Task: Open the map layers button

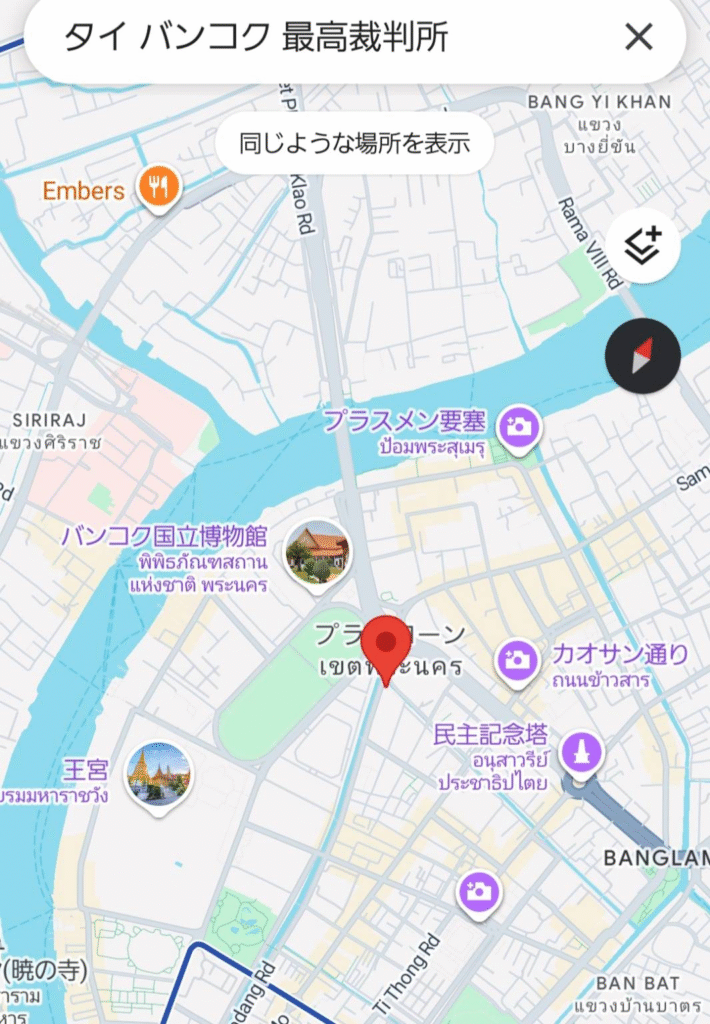Action: pos(642,245)
